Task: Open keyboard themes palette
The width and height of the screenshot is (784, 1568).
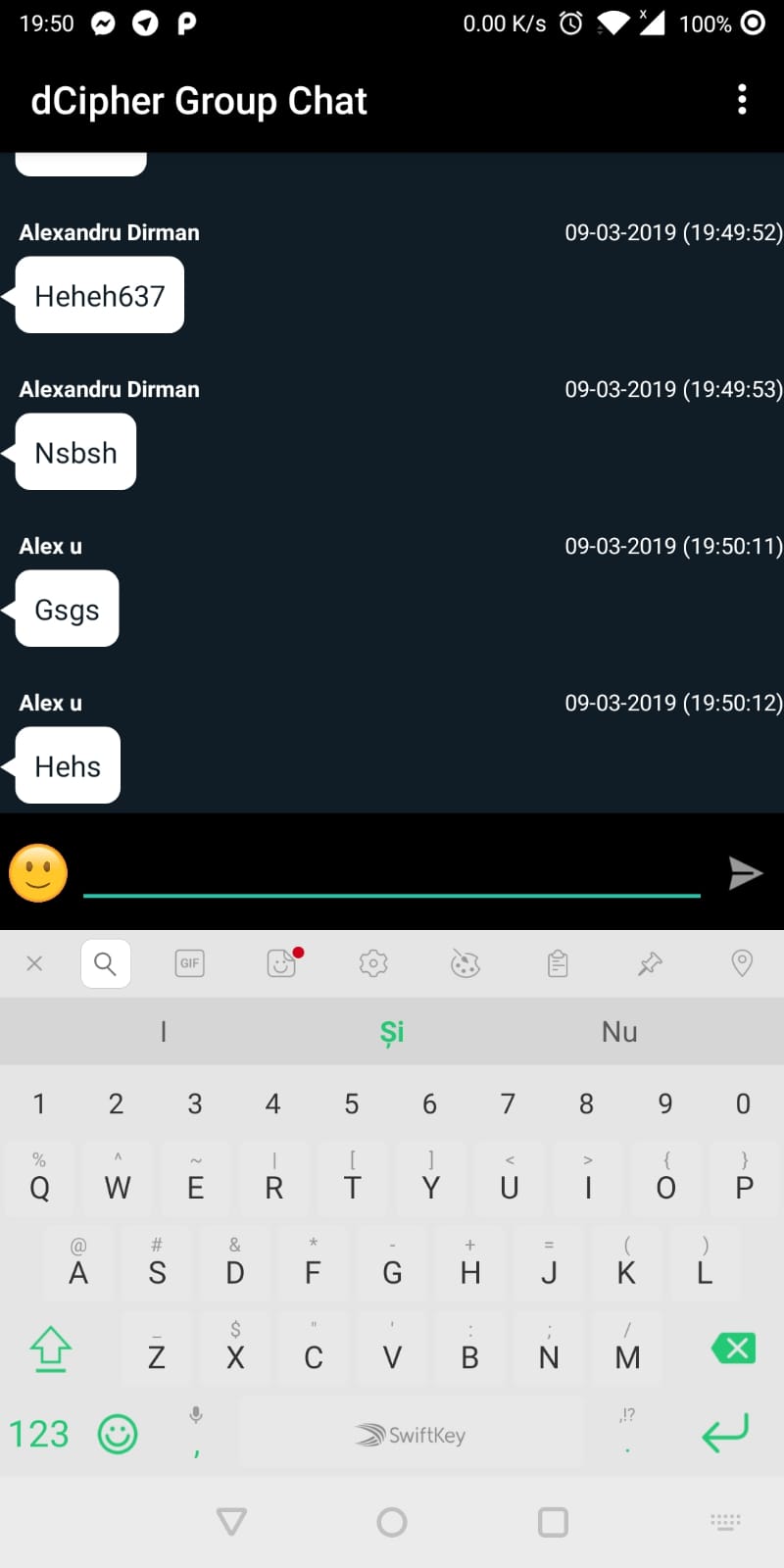Action: pyautogui.click(x=465, y=963)
